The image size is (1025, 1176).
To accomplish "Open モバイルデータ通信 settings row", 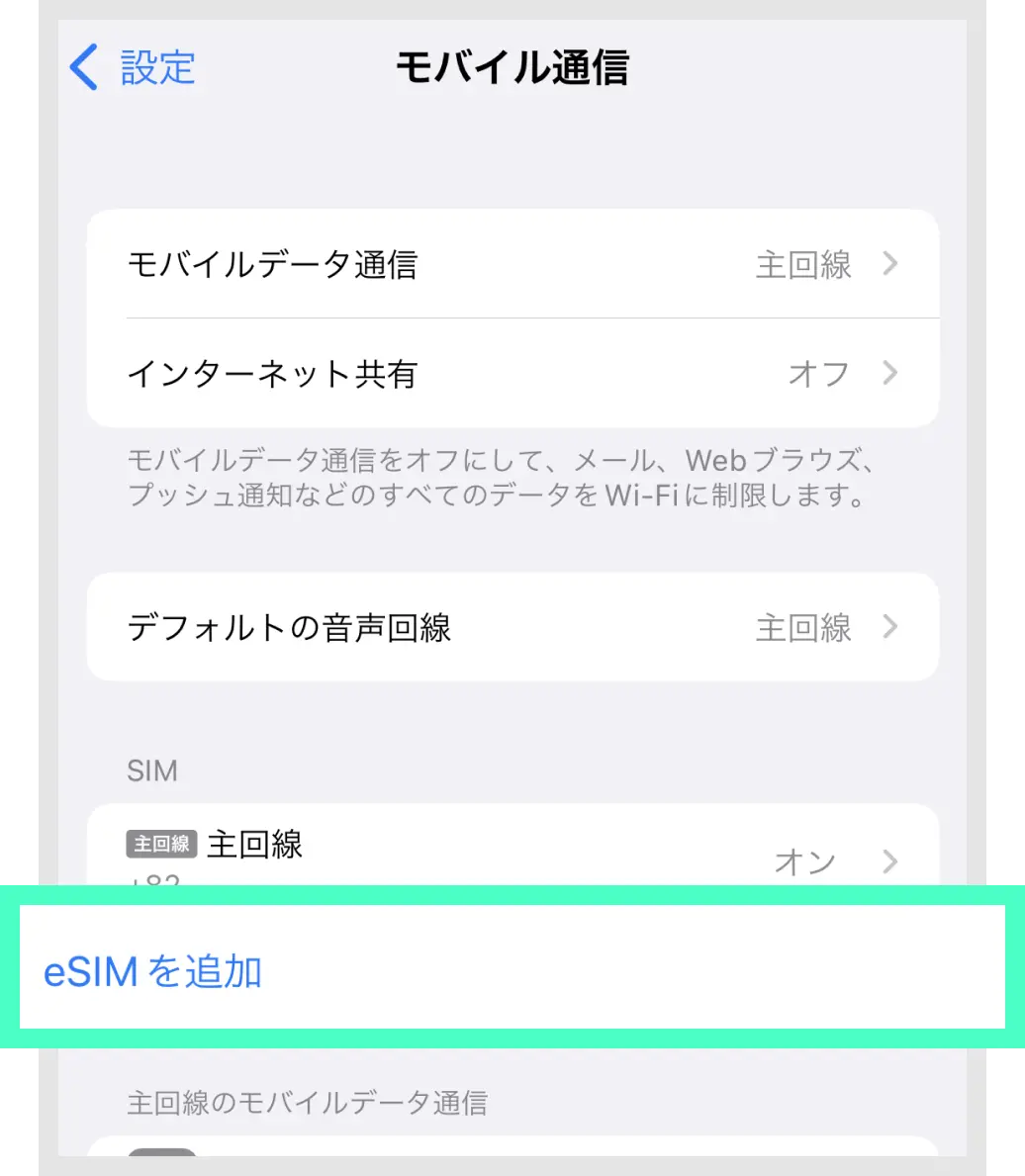I will pos(512,264).
